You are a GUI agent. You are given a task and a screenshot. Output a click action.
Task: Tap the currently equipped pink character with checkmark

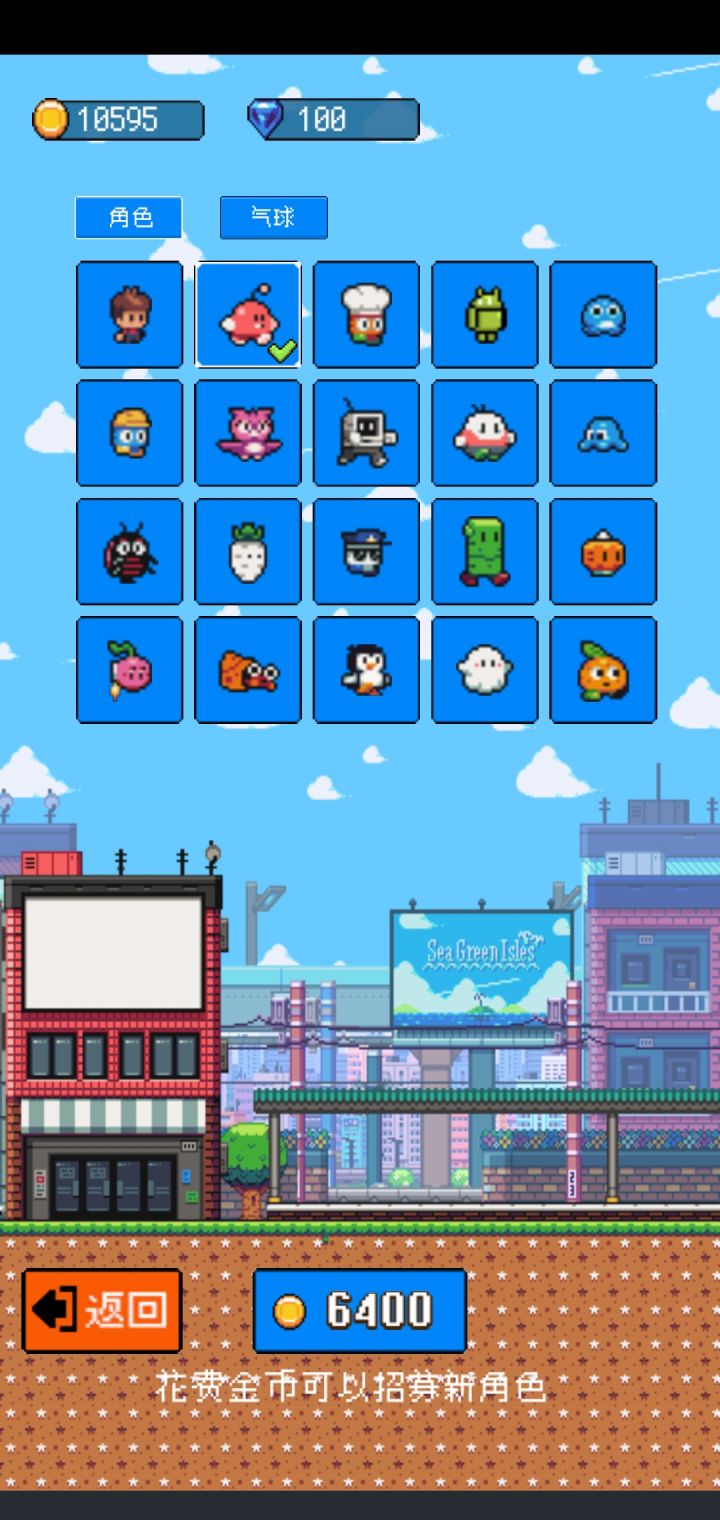248,315
